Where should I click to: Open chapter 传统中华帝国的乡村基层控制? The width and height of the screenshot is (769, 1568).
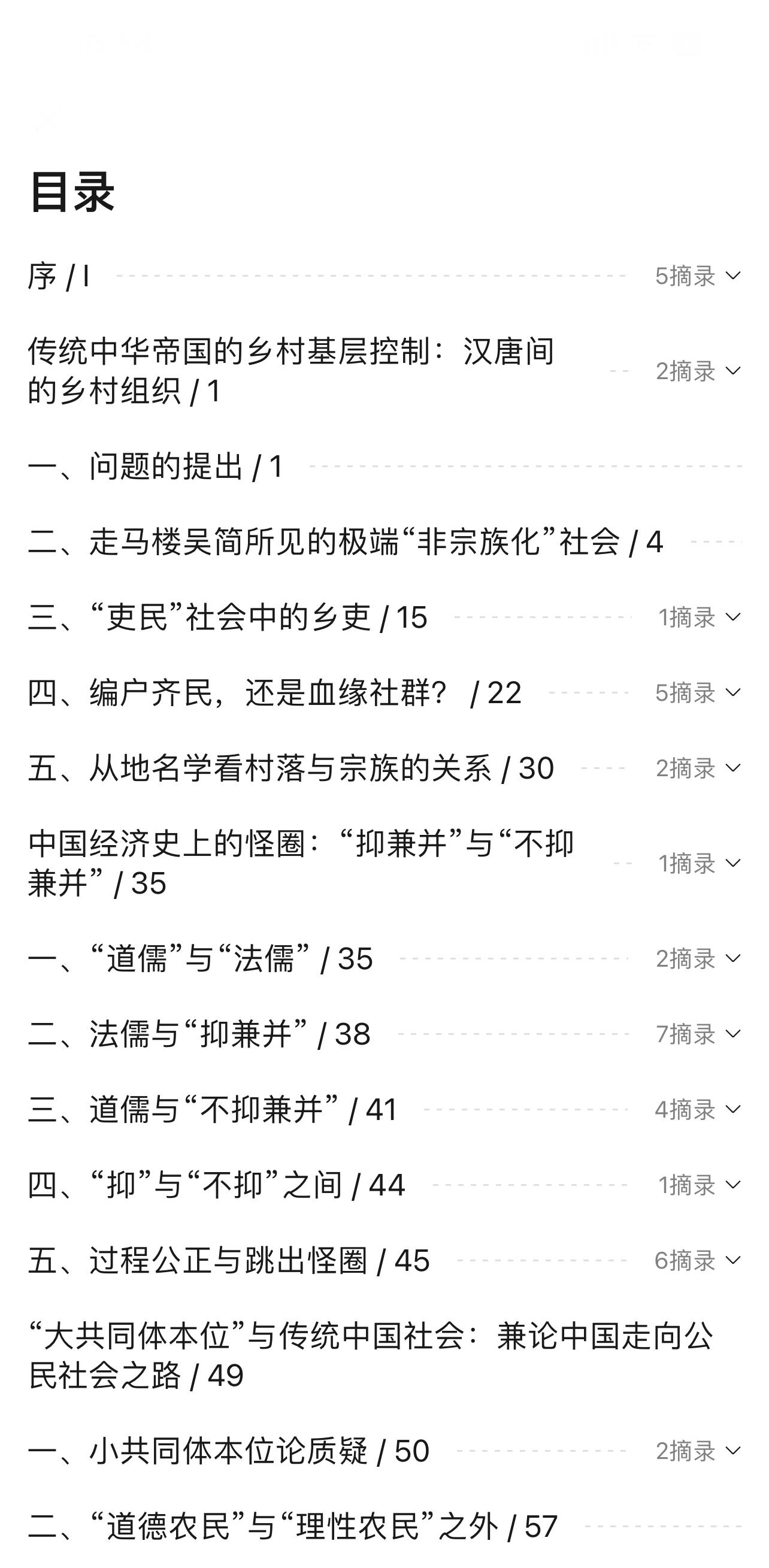[x=291, y=371]
